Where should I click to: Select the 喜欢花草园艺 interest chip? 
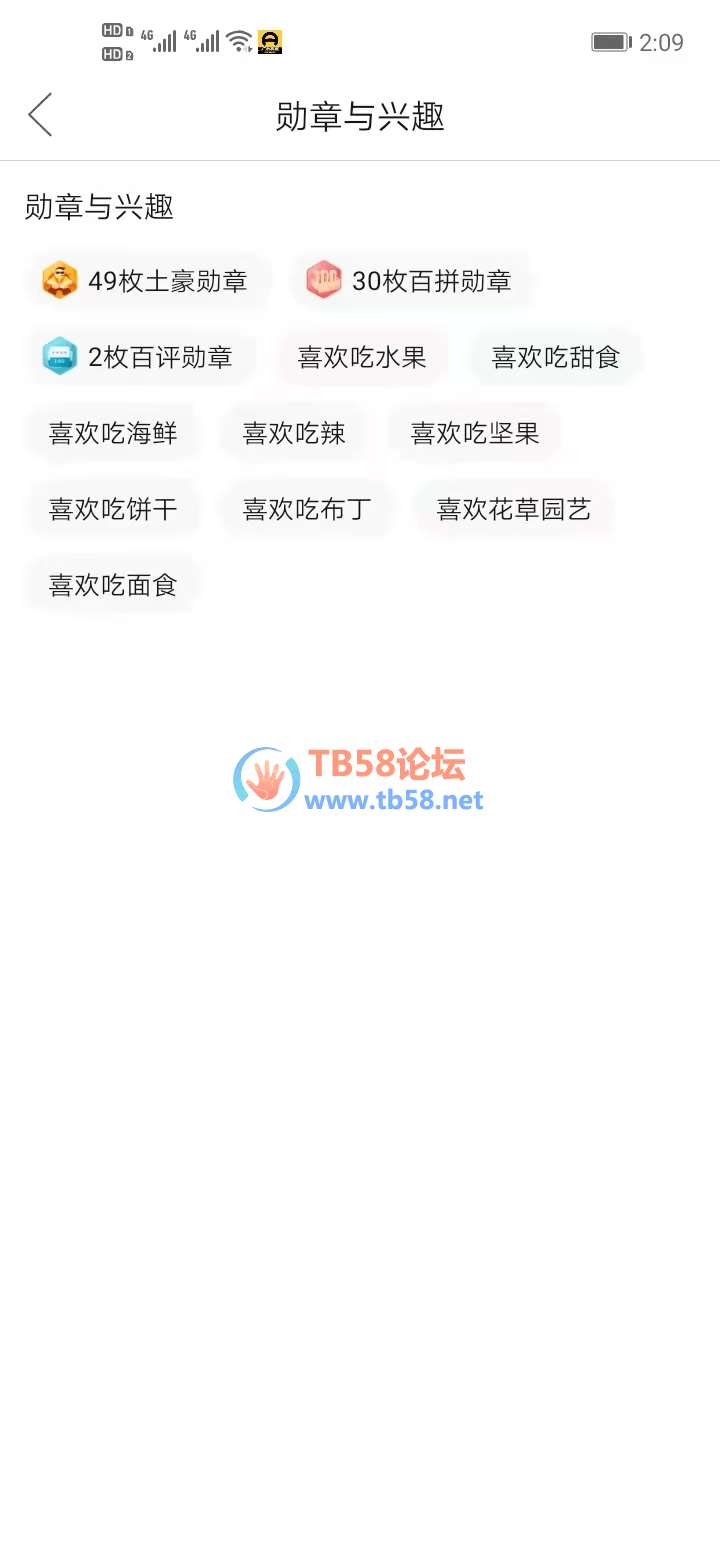pos(514,509)
